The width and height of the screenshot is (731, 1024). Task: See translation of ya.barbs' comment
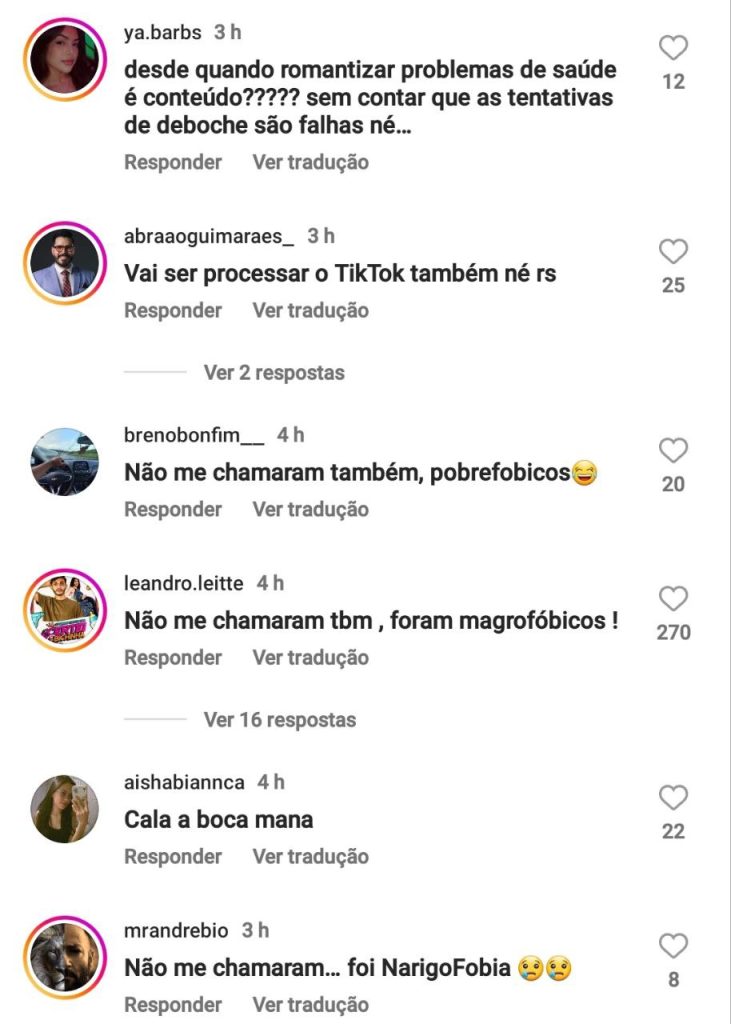310,162
